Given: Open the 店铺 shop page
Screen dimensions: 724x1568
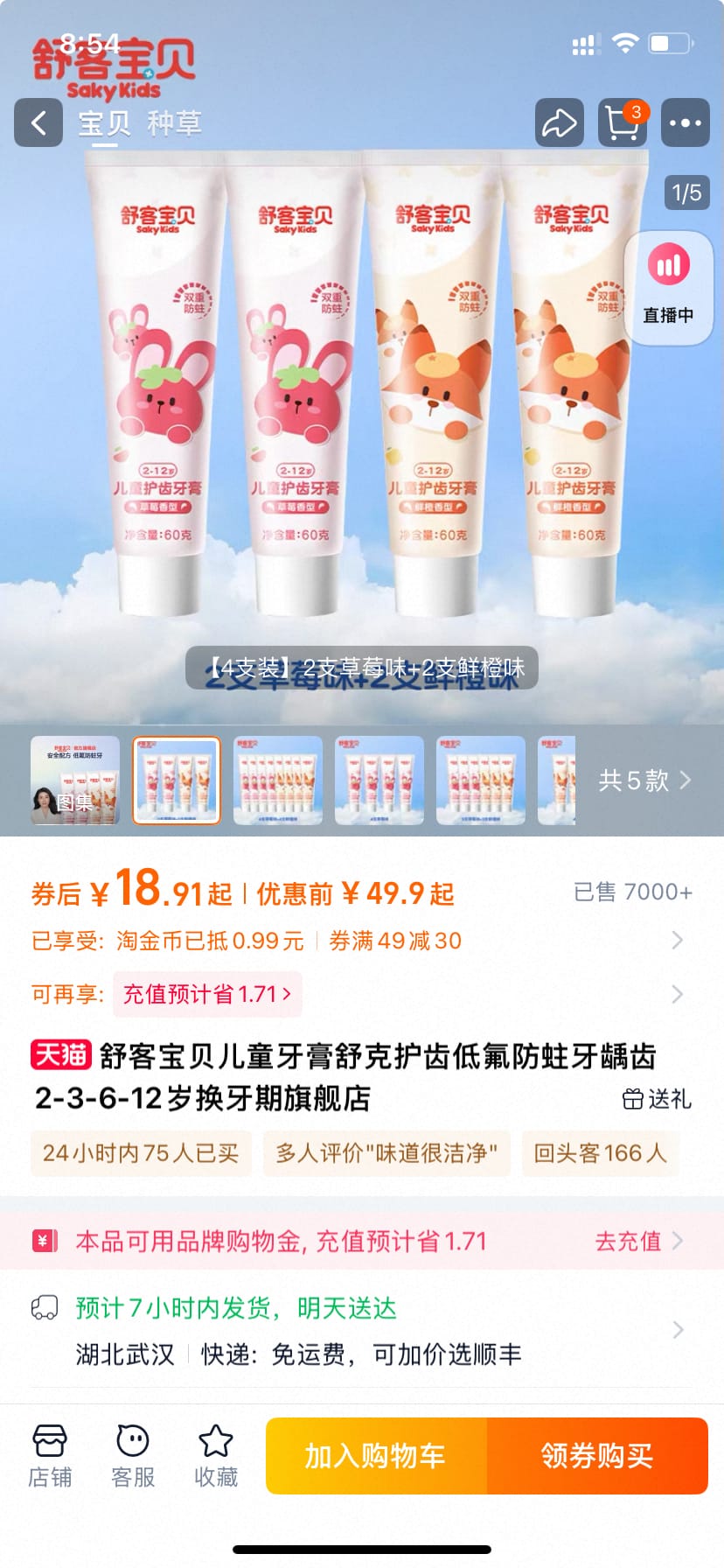Looking at the screenshot, I should click(x=50, y=1455).
